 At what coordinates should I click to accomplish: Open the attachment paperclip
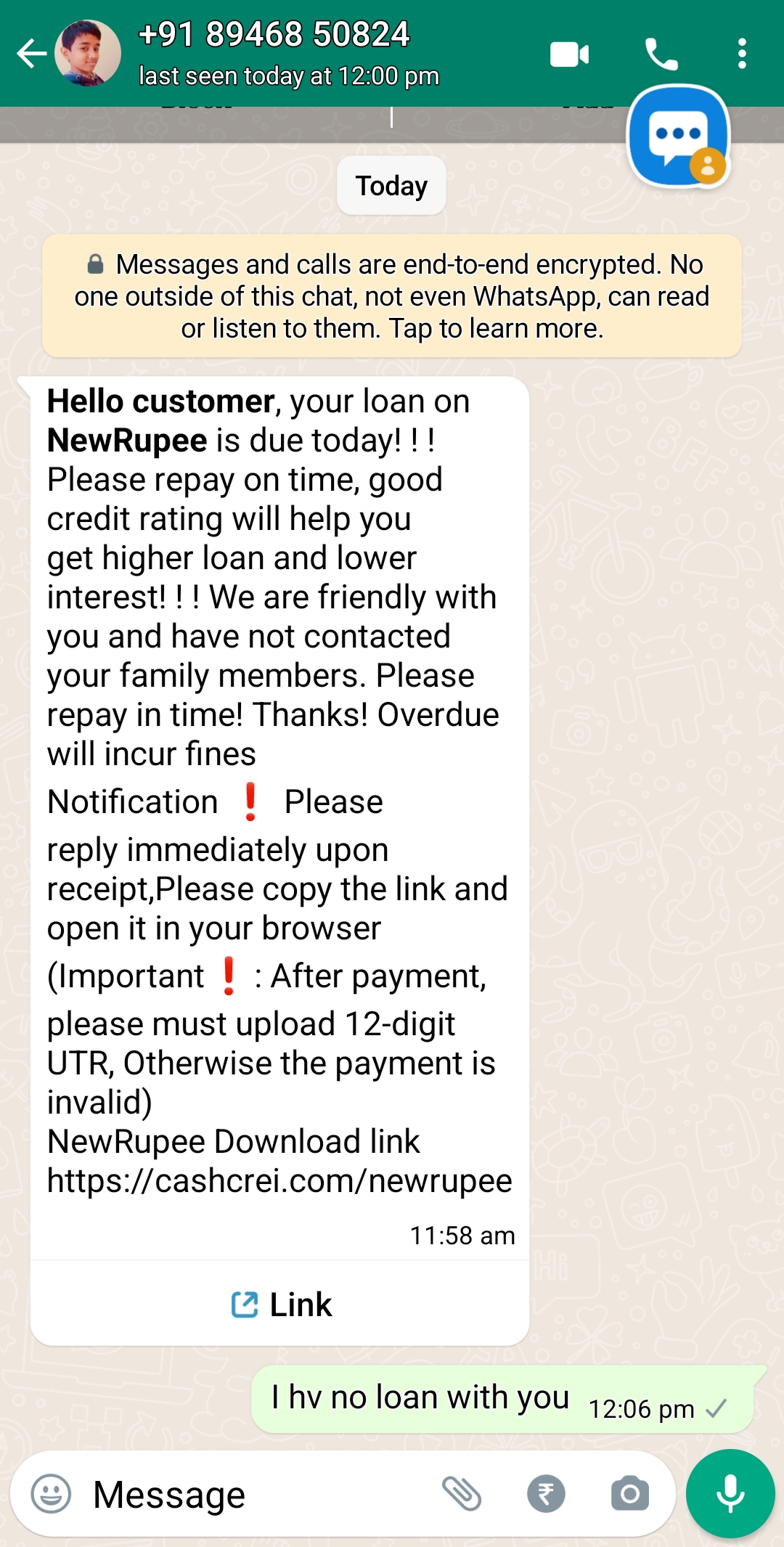pos(462,1494)
